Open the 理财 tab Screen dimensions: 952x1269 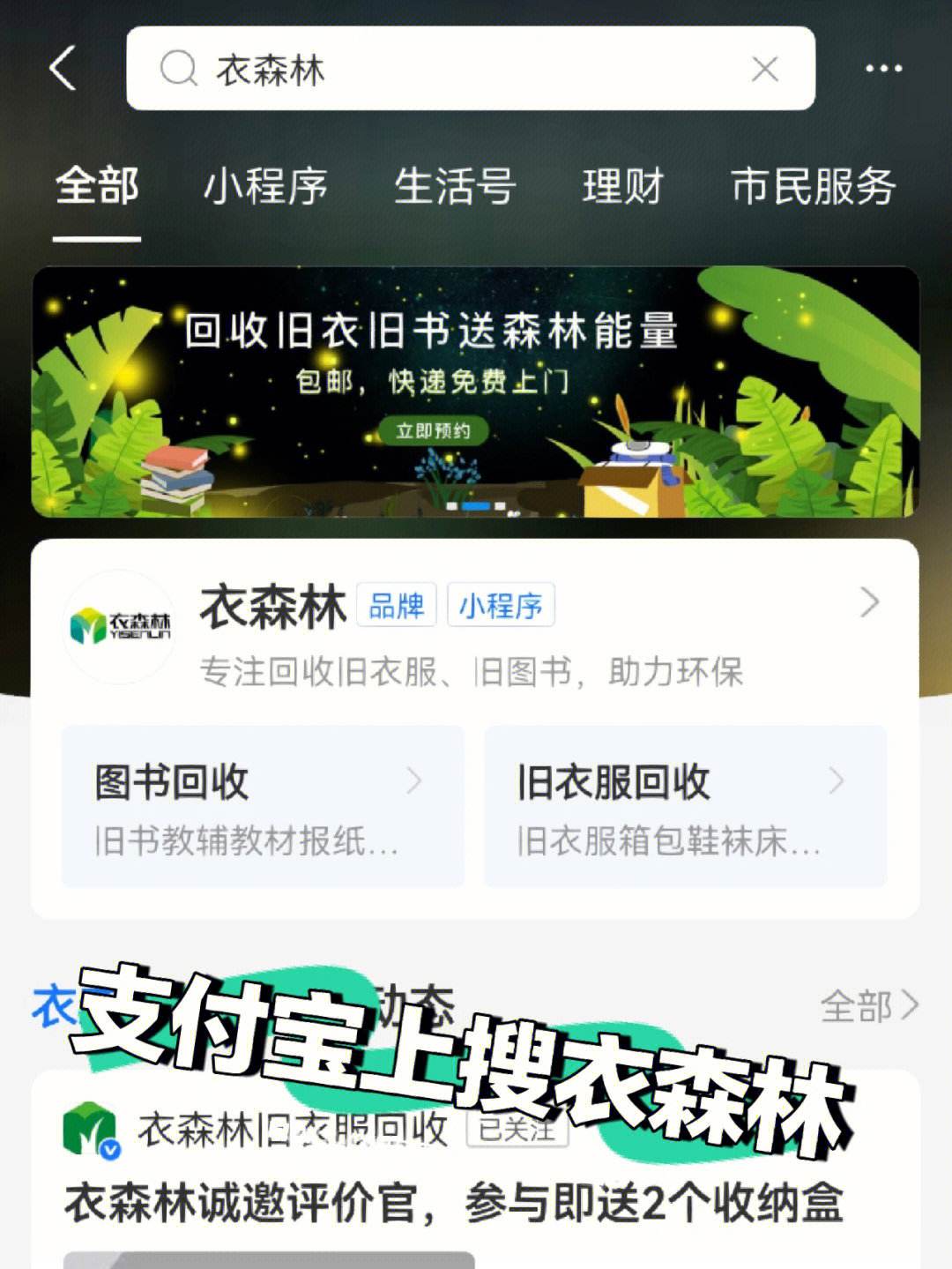pyautogui.click(x=622, y=187)
